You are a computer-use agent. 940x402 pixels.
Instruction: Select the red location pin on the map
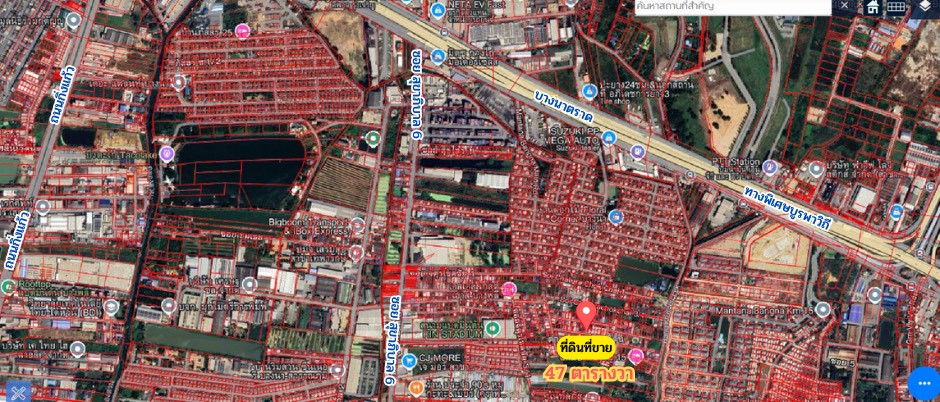pos(587,313)
